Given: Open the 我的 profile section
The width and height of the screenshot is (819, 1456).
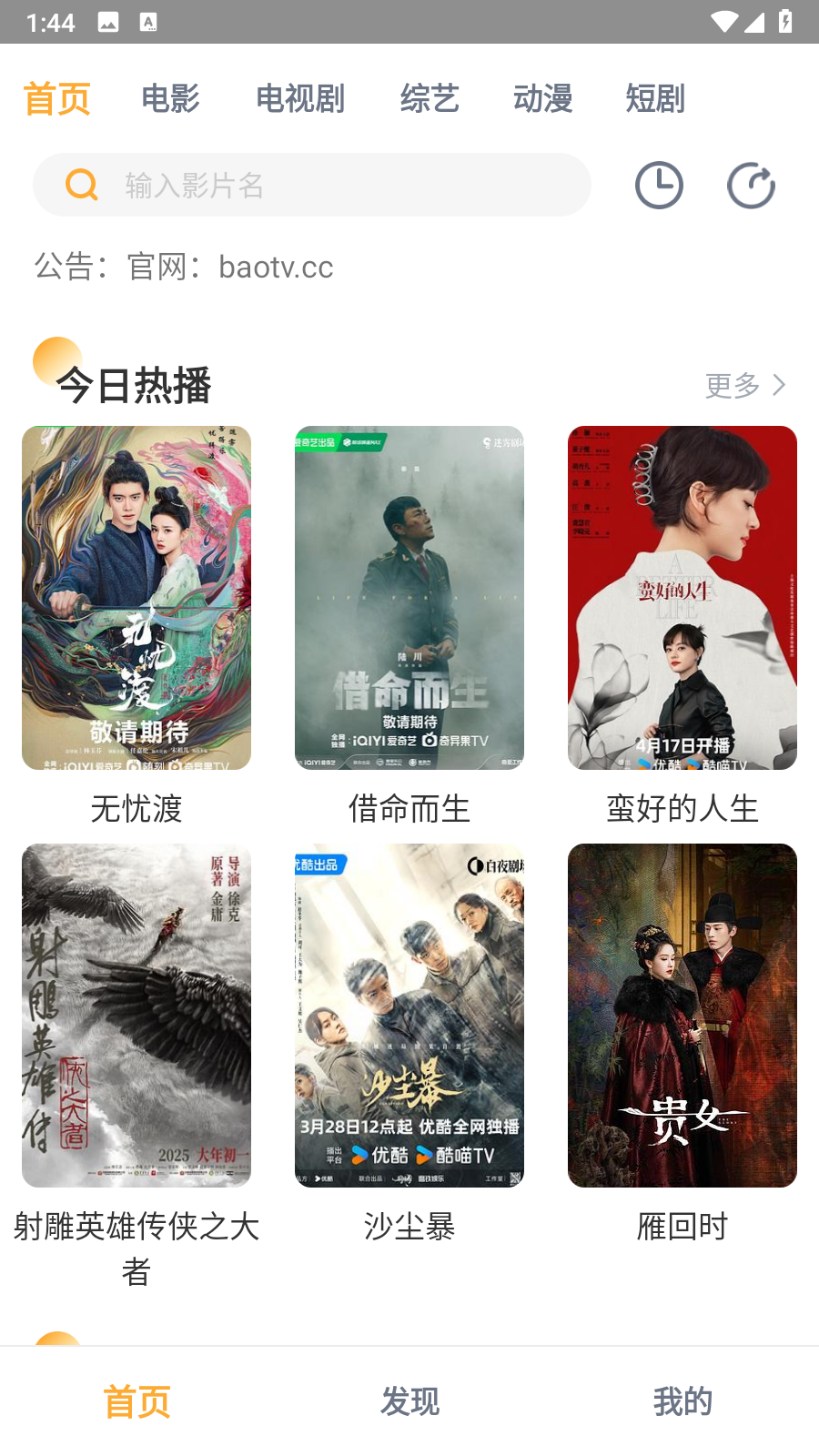Looking at the screenshot, I should pyautogui.click(x=683, y=1402).
